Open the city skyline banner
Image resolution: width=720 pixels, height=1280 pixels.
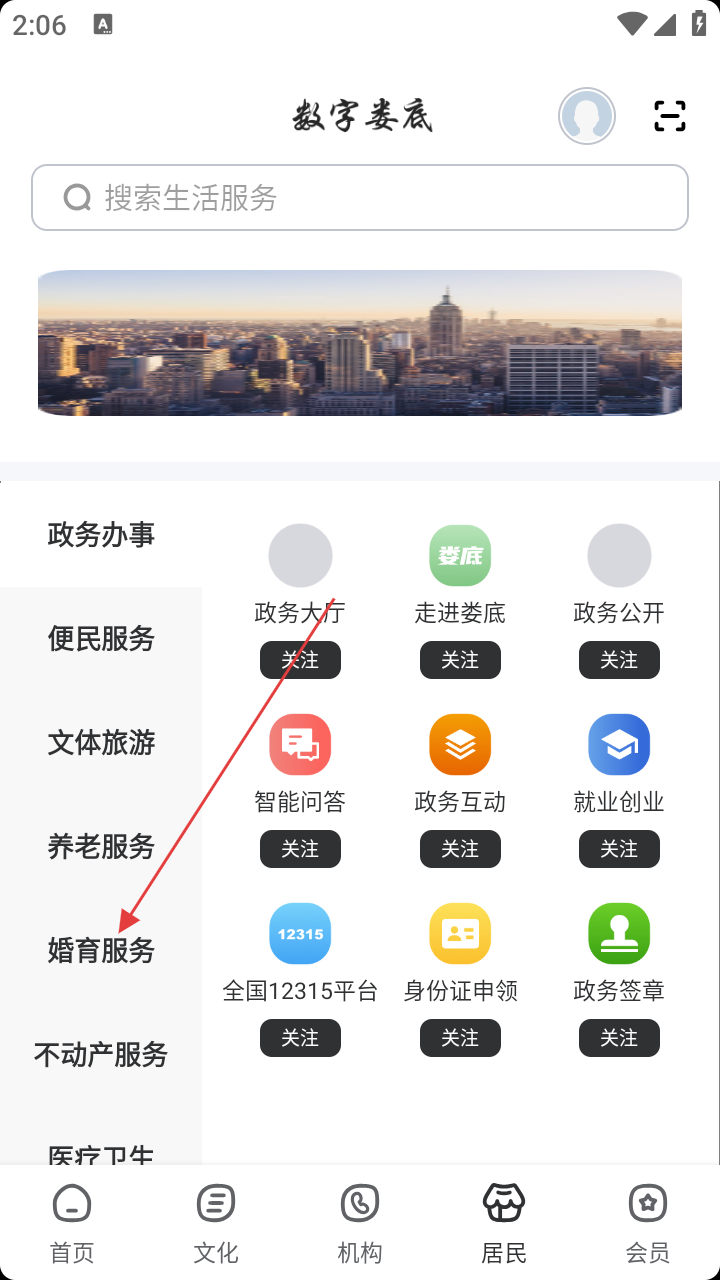pyautogui.click(x=360, y=342)
